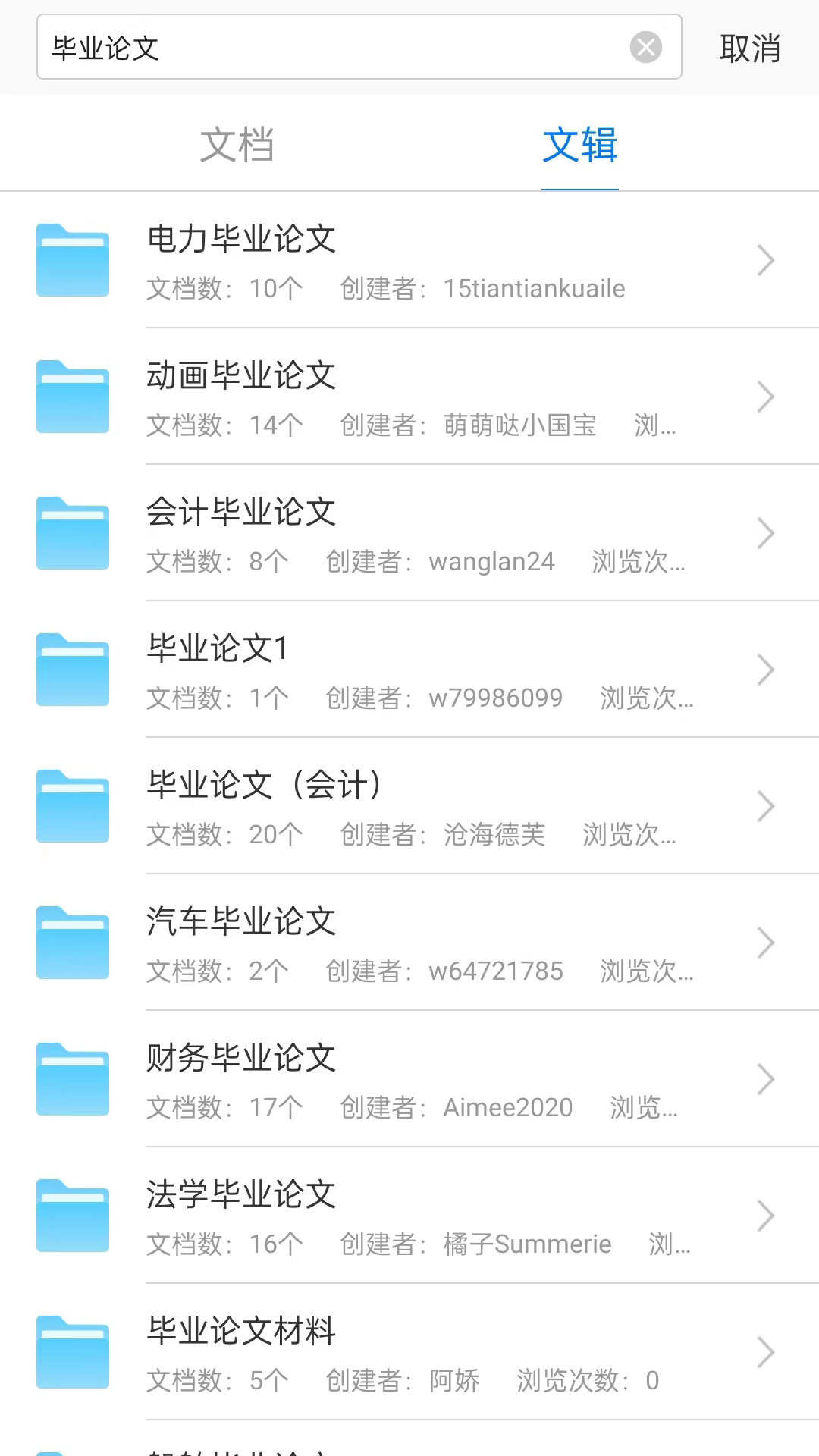Screen dimensions: 819x1456
Task: Open the 毕业论文1 folder icon
Action: click(x=72, y=670)
